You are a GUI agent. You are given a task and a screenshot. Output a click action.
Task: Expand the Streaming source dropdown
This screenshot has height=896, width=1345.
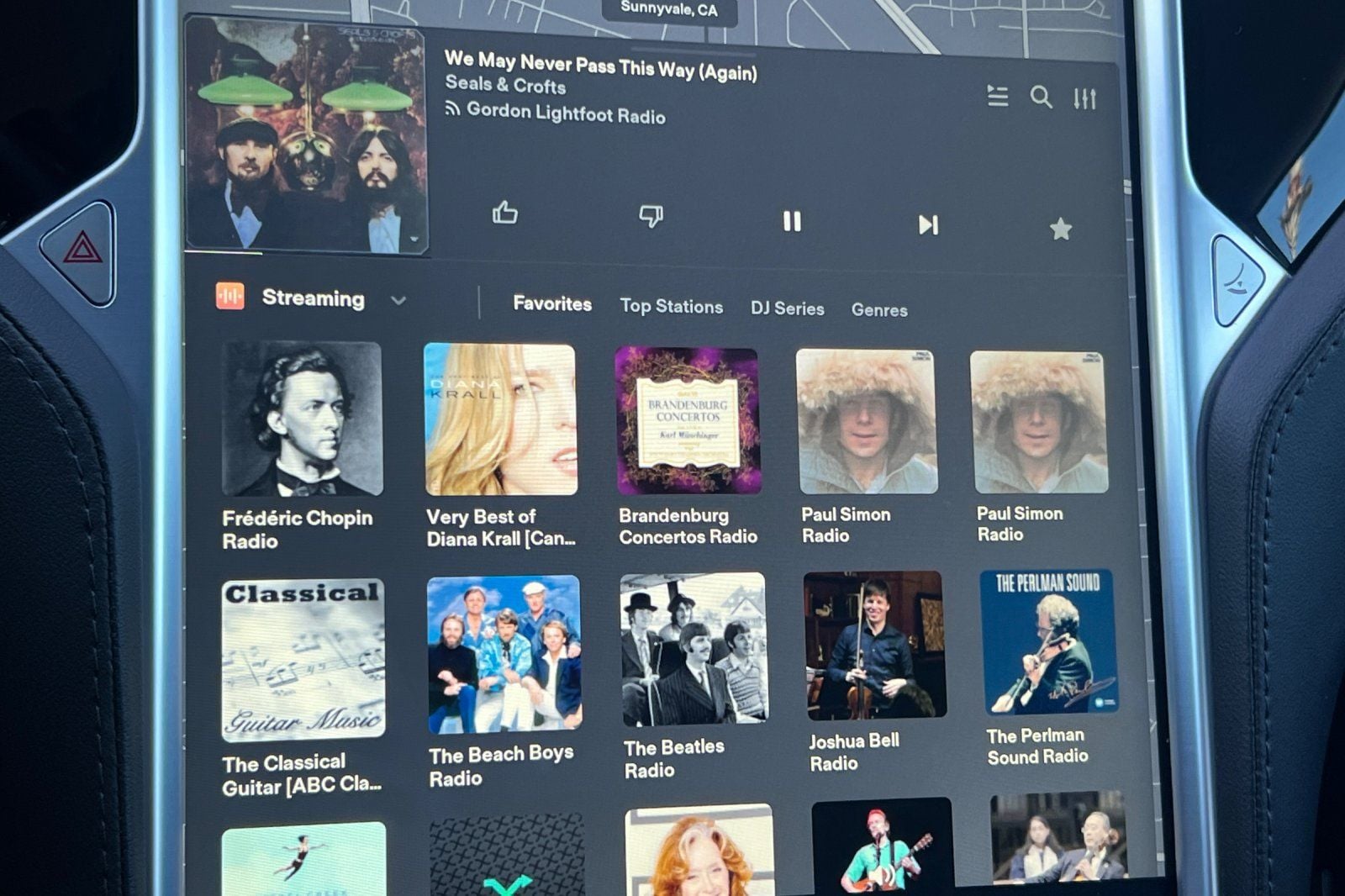coord(398,300)
